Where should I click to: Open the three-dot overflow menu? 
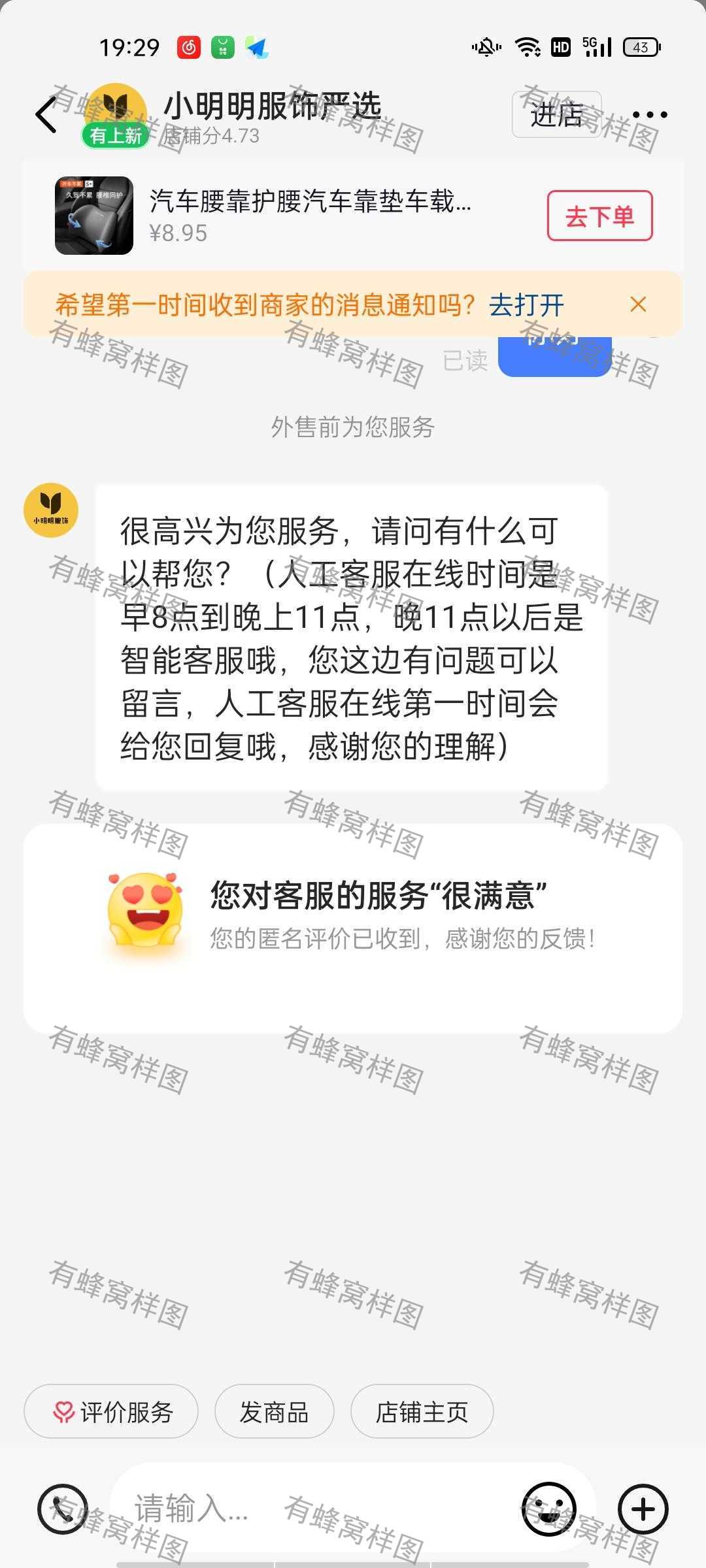click(x=650, y=115)
